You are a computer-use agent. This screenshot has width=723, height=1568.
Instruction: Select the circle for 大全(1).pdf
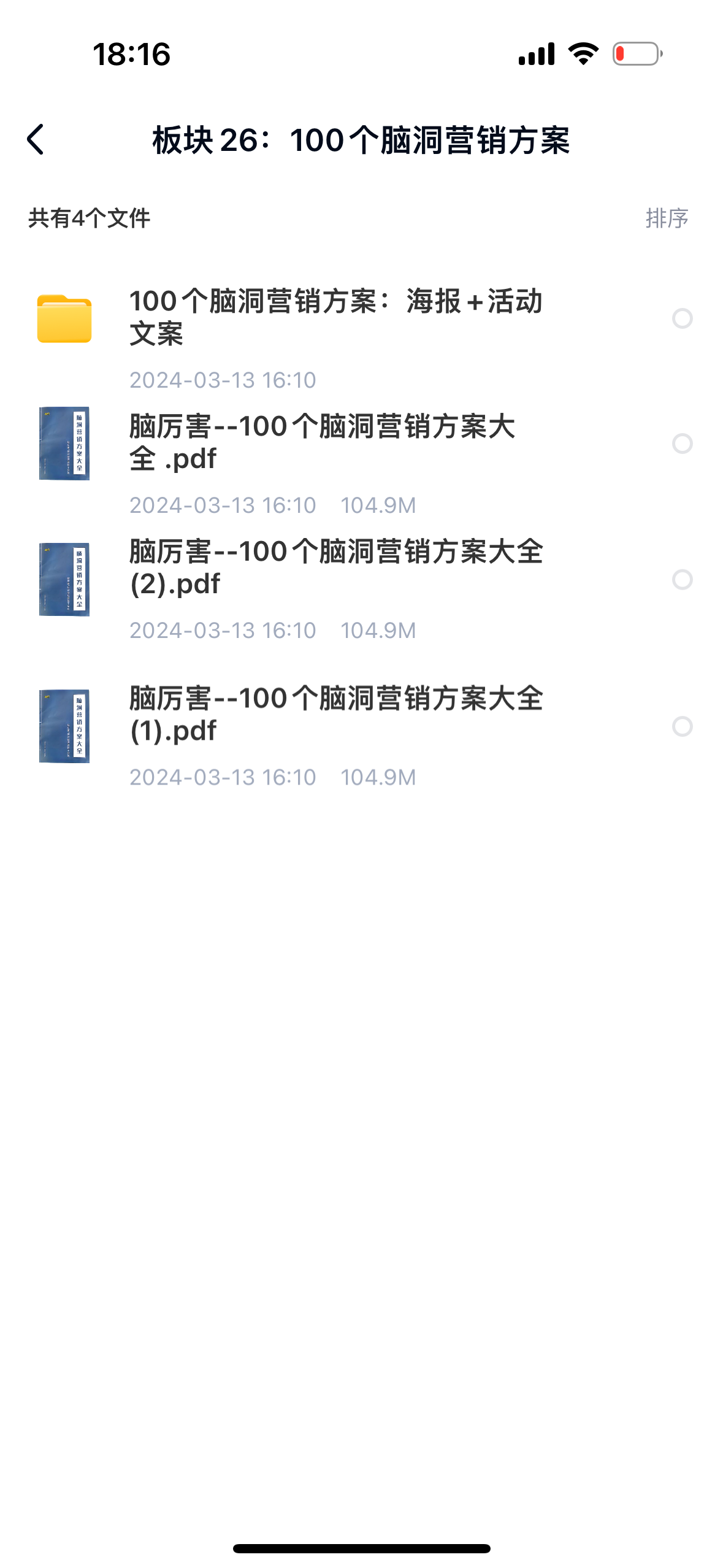tap(682, 726)
